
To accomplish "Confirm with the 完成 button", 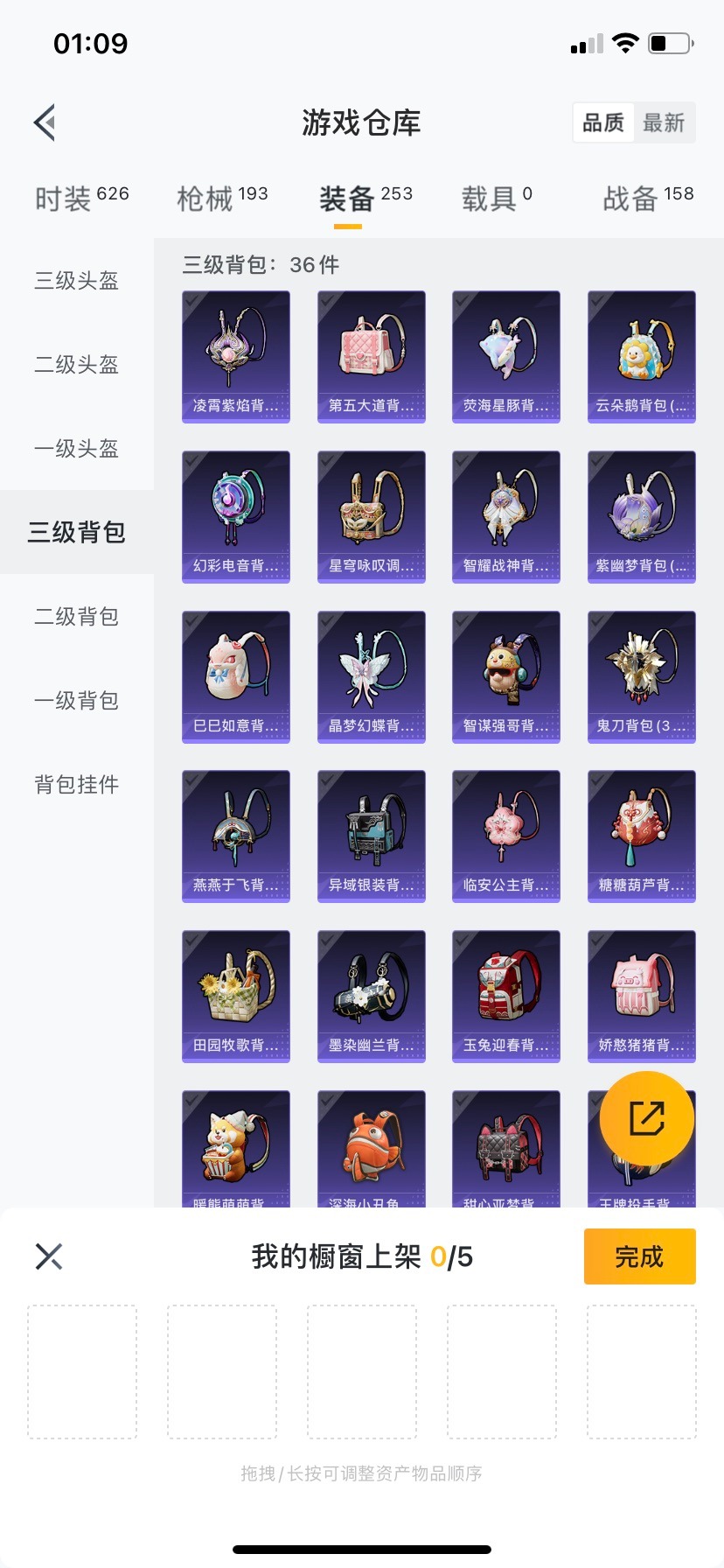I will [639, 1256].
